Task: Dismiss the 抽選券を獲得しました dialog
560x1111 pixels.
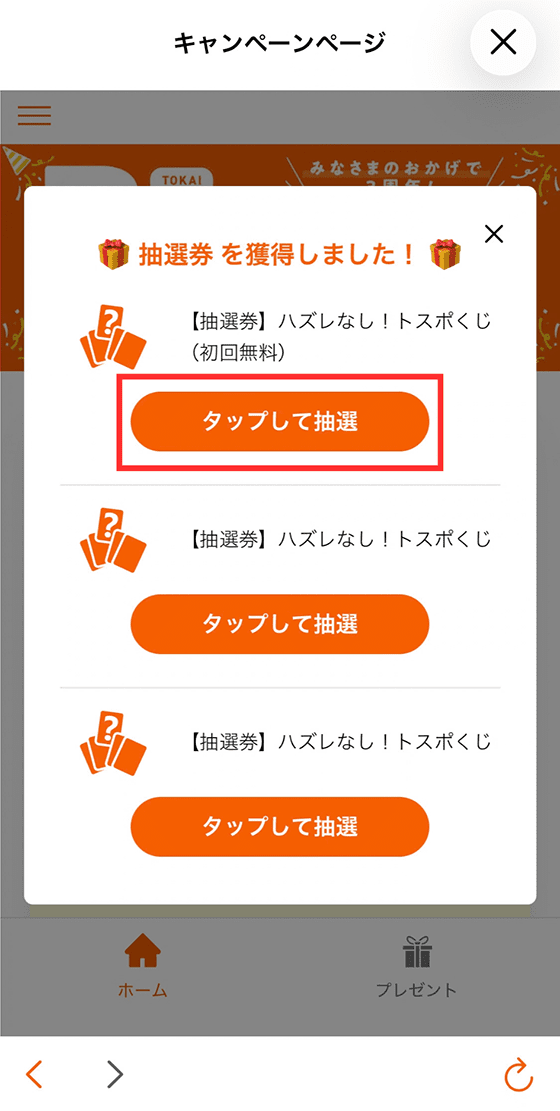Action: pyautogui.click(x=493, y=234)
